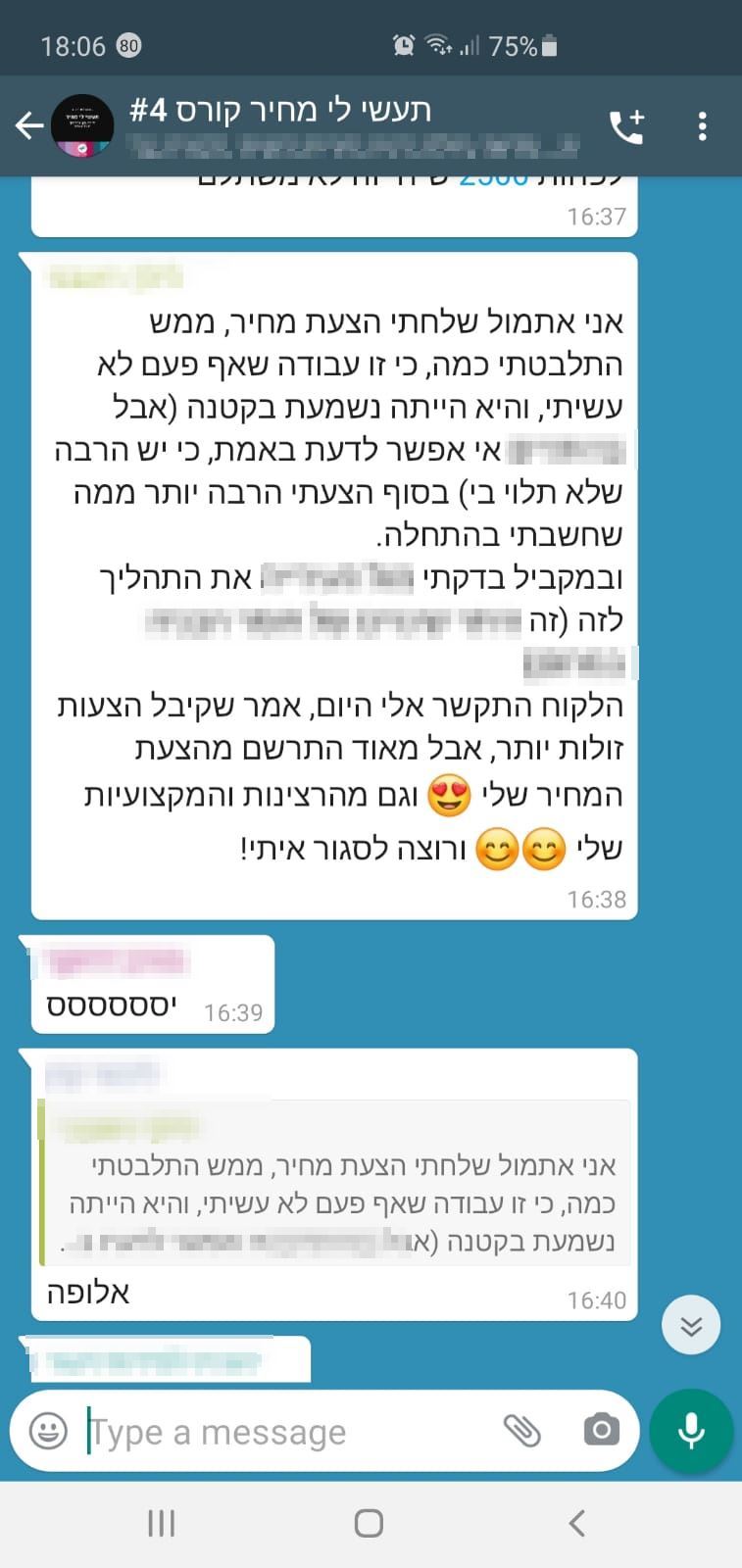The image size is (742, 1568).
Task: Open the three-dot overflow menu
Action: pyautogui.click(x=702, y=125)
